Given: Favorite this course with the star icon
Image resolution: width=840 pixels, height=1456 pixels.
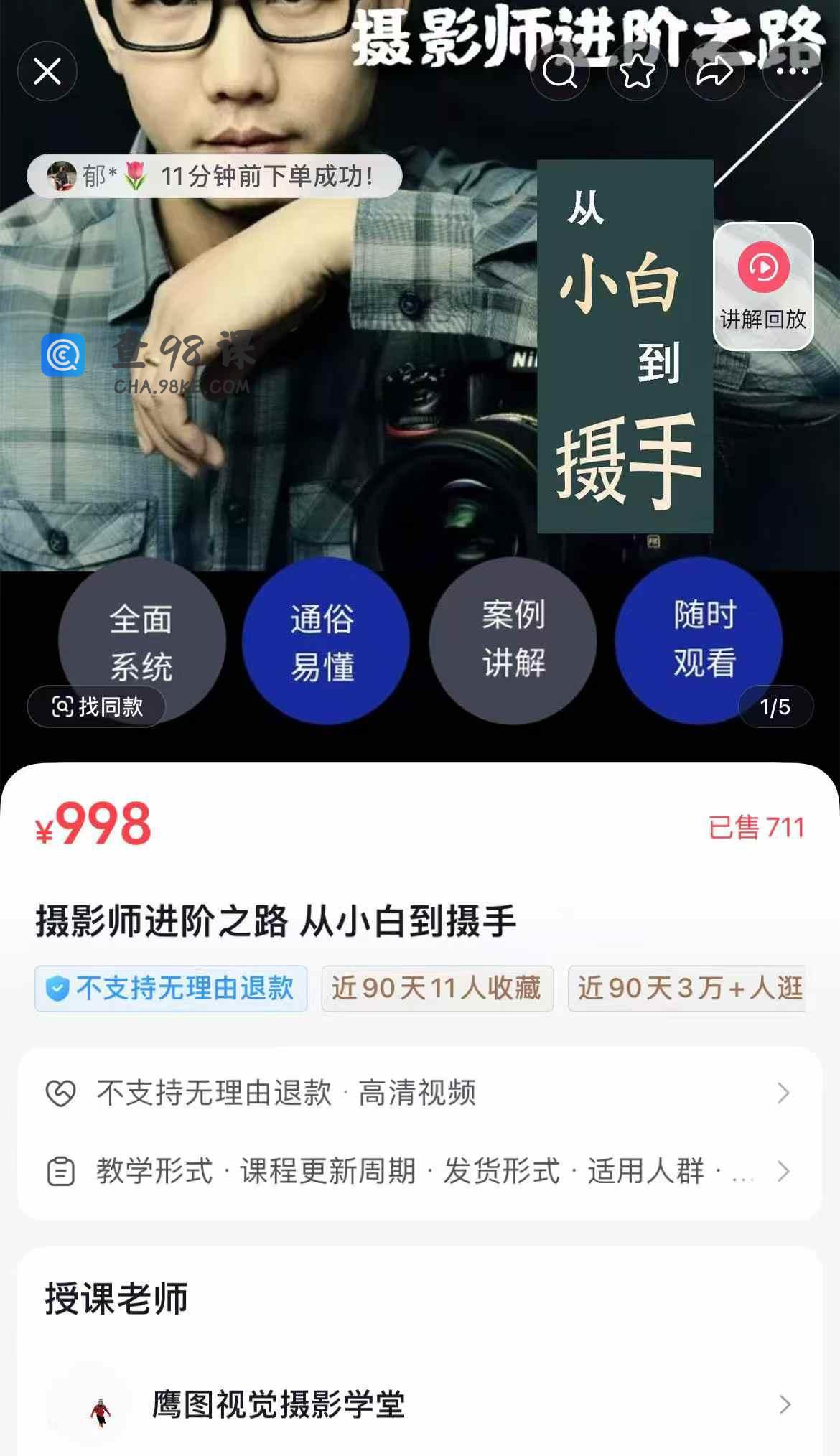Looking at the screenshot, I should pos(638,71).
